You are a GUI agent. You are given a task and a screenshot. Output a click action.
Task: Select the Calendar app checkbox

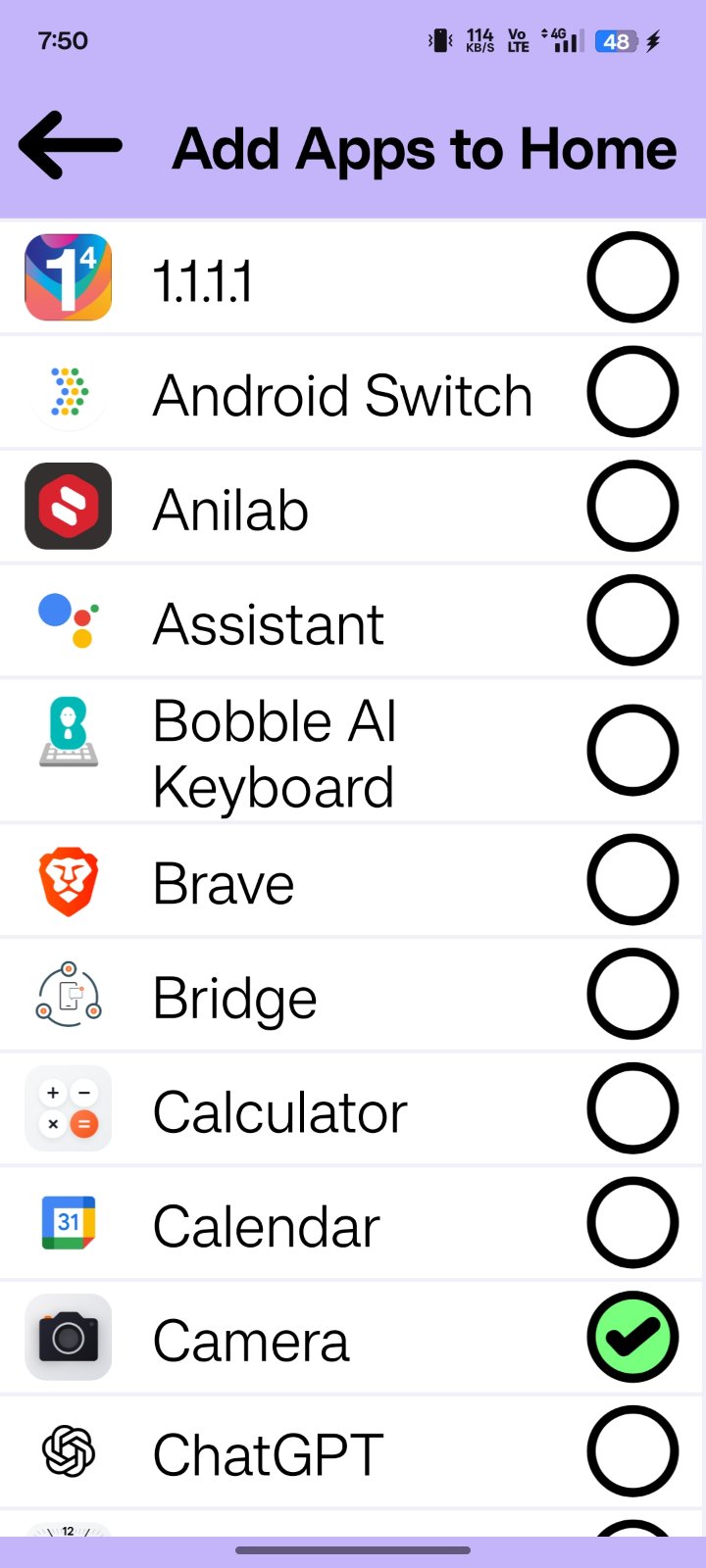coord(632,1223)
